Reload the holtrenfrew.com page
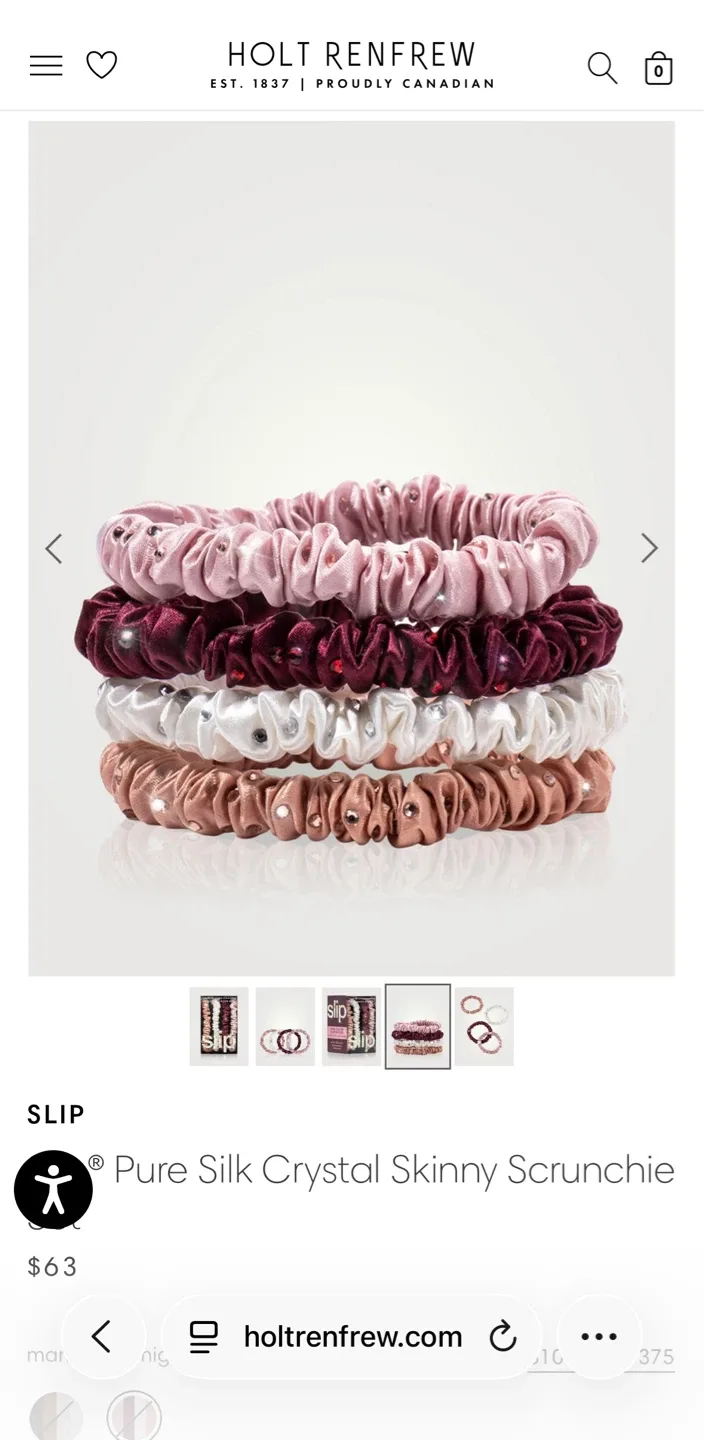Screen dimensions: 704x1440 [502, 1336]
